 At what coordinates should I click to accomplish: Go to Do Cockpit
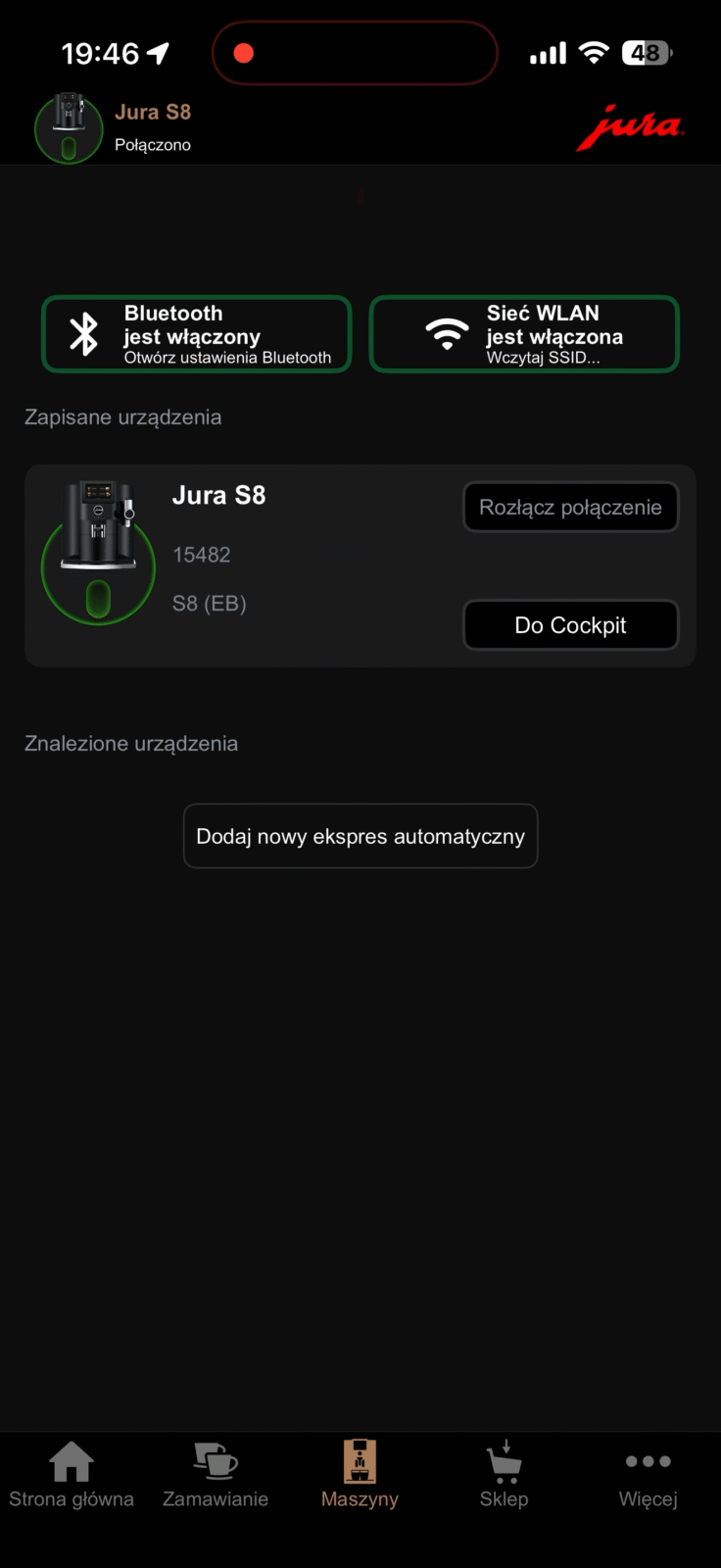pos(570,625)
